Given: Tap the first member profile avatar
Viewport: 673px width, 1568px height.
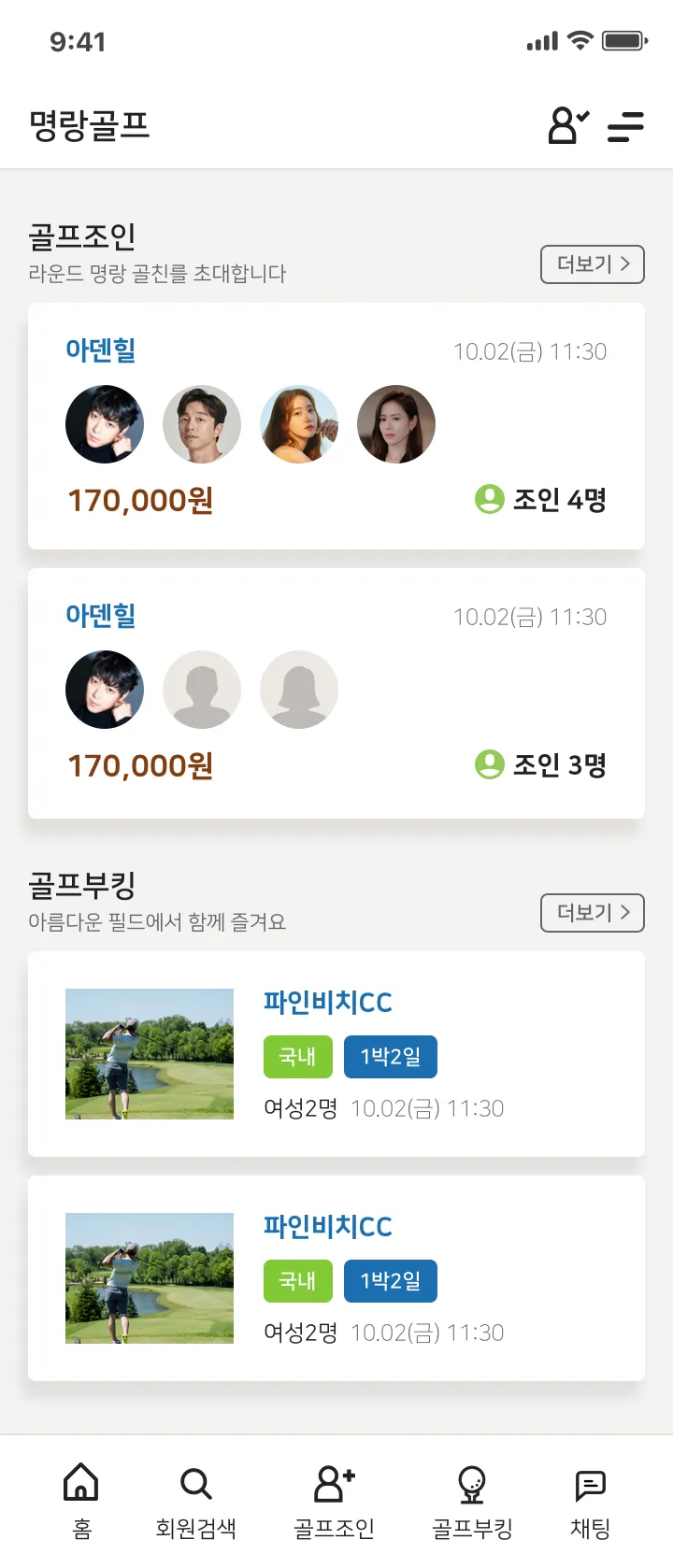Looking at the screenshot, I should point(105,423).
